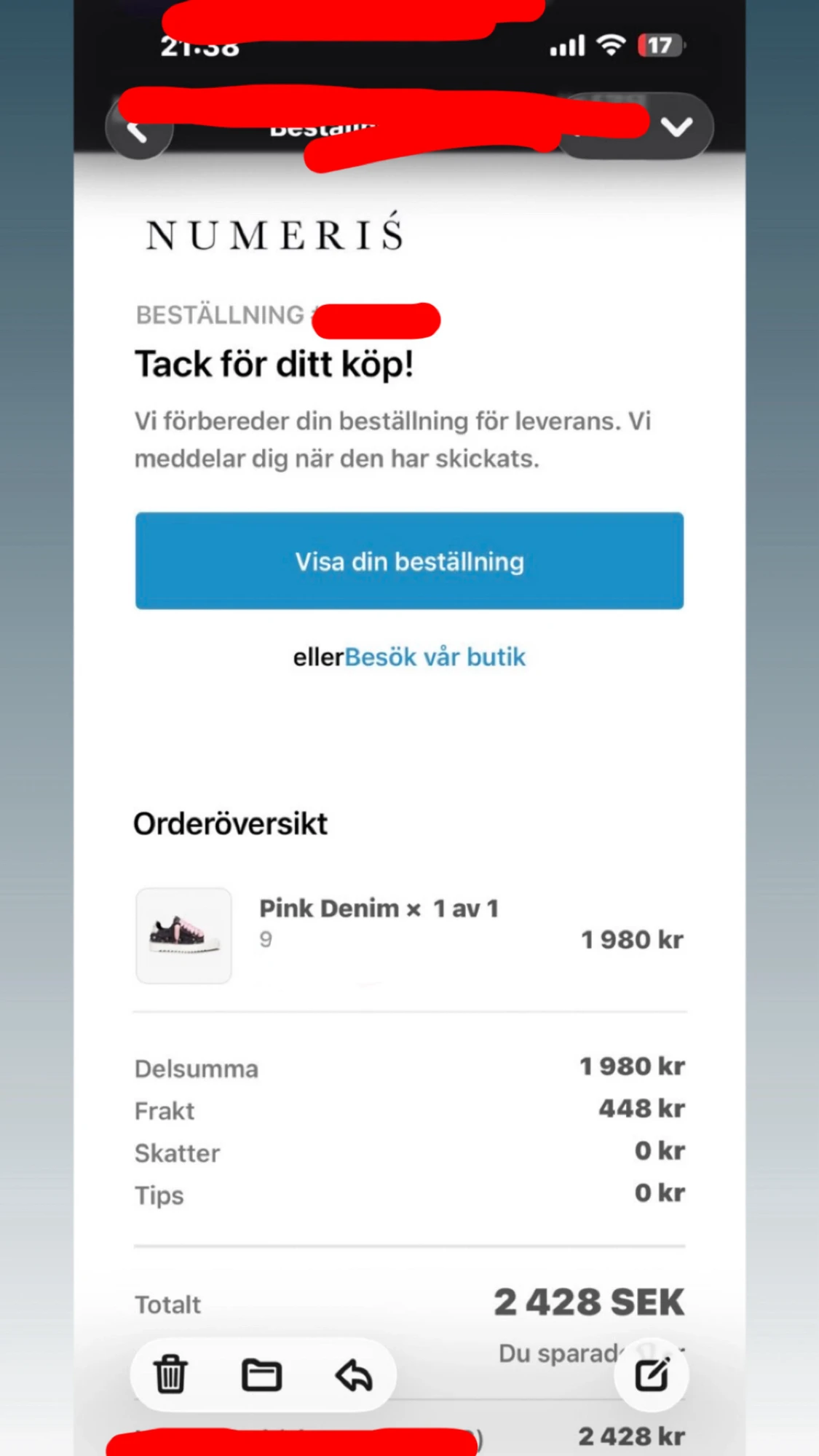
Task: Tap the red battery indicator showing 17
Action: [660, 45]
